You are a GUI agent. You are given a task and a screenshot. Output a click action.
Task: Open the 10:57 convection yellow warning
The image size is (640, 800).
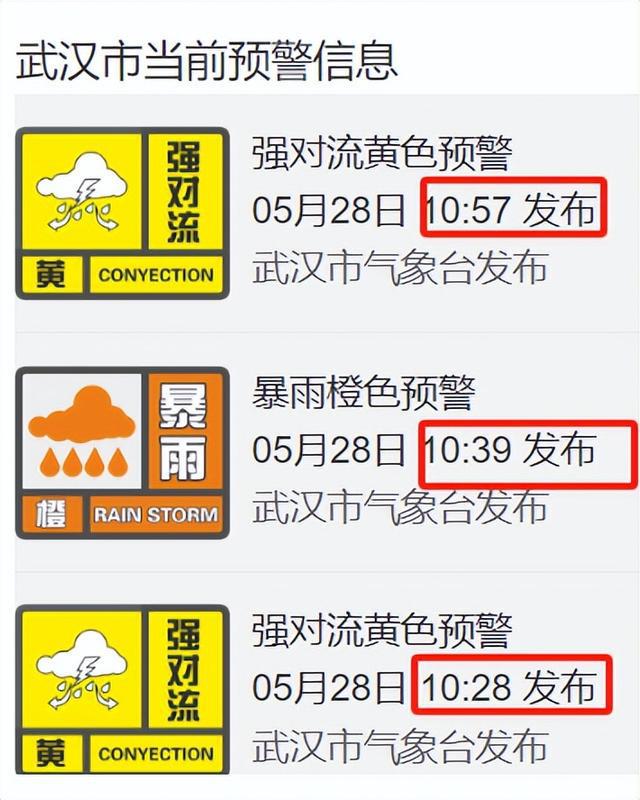(x=382, y=154)
